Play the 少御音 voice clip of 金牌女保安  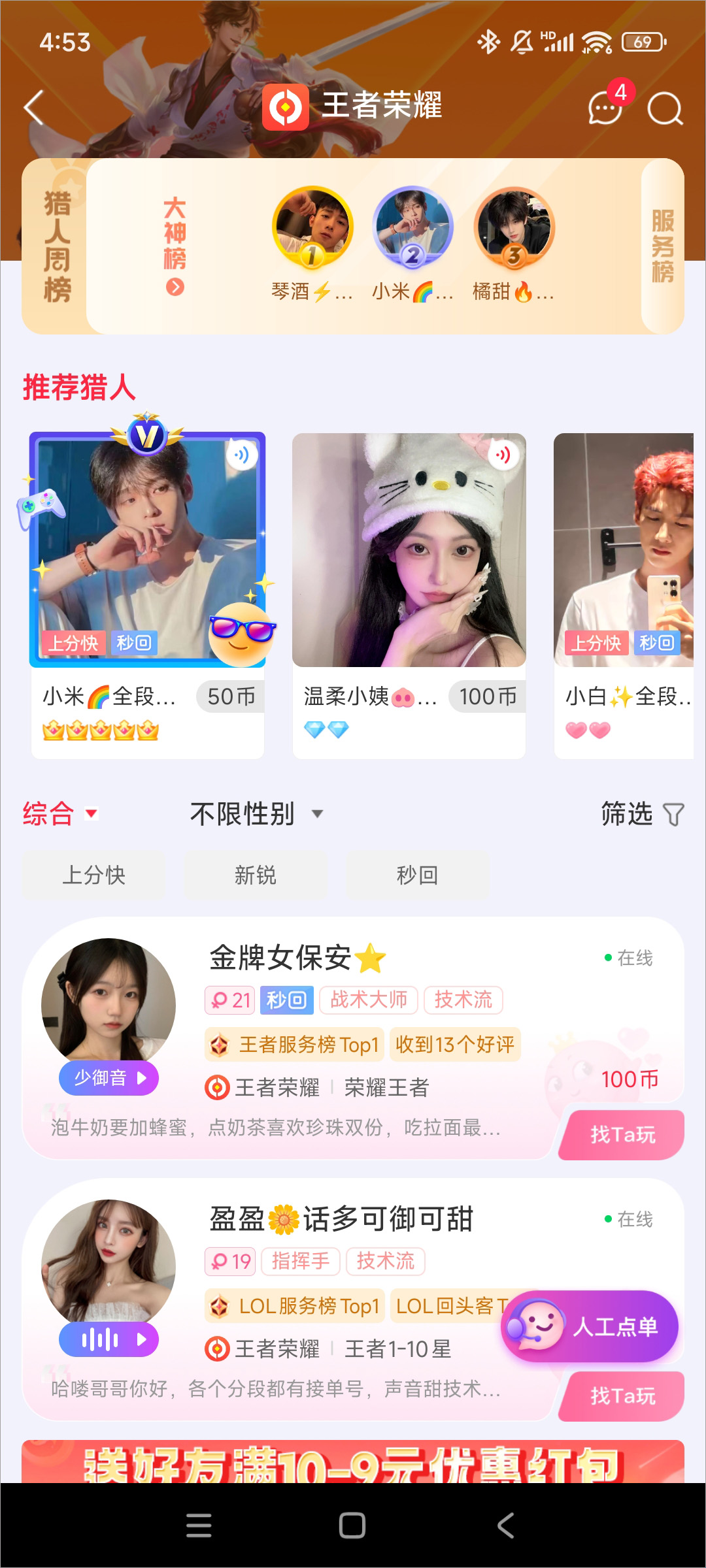tap(109, 1078)
